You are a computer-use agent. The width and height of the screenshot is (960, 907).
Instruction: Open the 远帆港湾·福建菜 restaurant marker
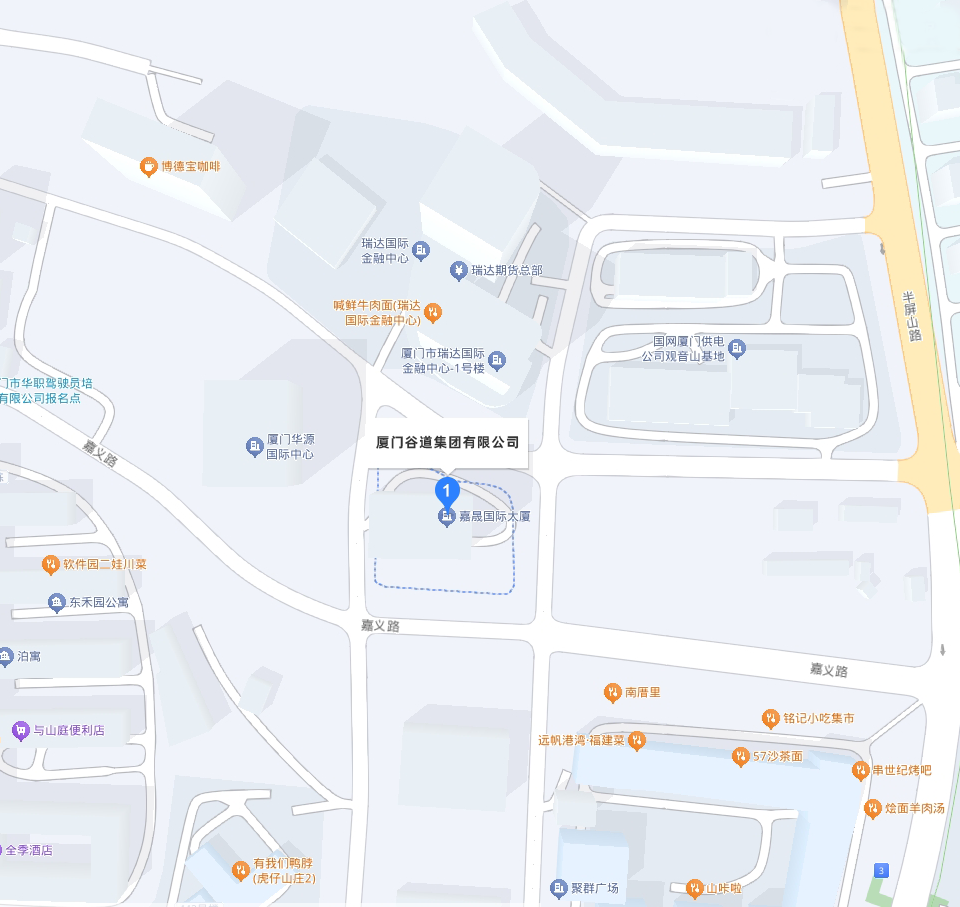pos(637,741)
